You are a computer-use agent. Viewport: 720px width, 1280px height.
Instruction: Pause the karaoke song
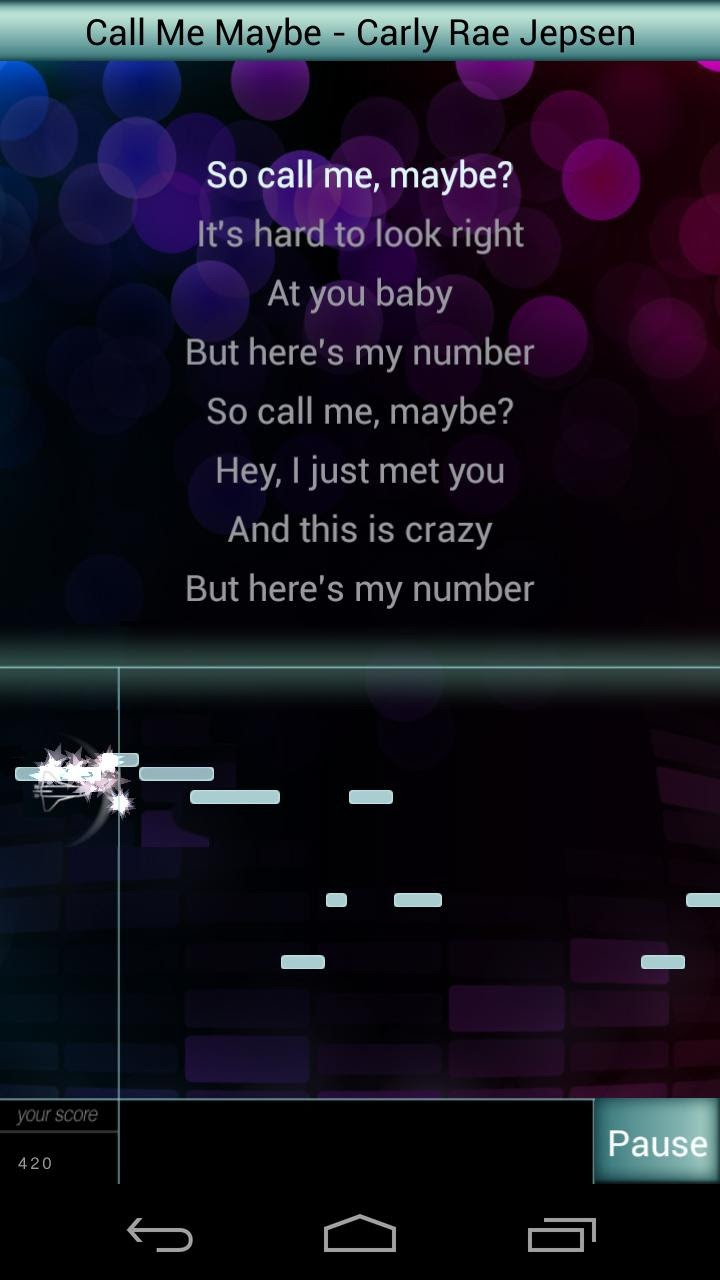click(x=656, y=1142)
